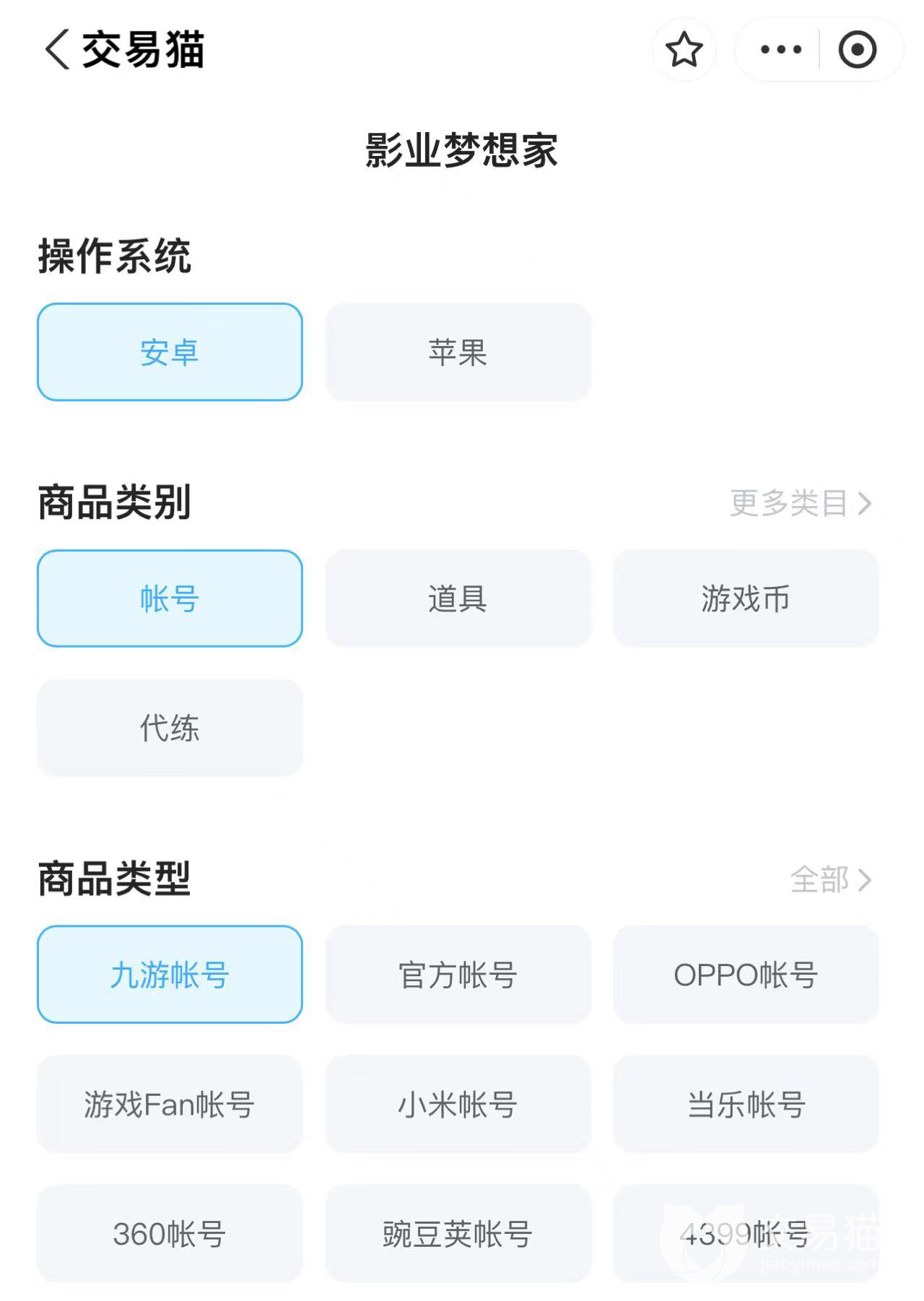The width and height of the screenshot is (924, 1301).
Task: Choose 苹果 operating system
Action: click(458, 352)
